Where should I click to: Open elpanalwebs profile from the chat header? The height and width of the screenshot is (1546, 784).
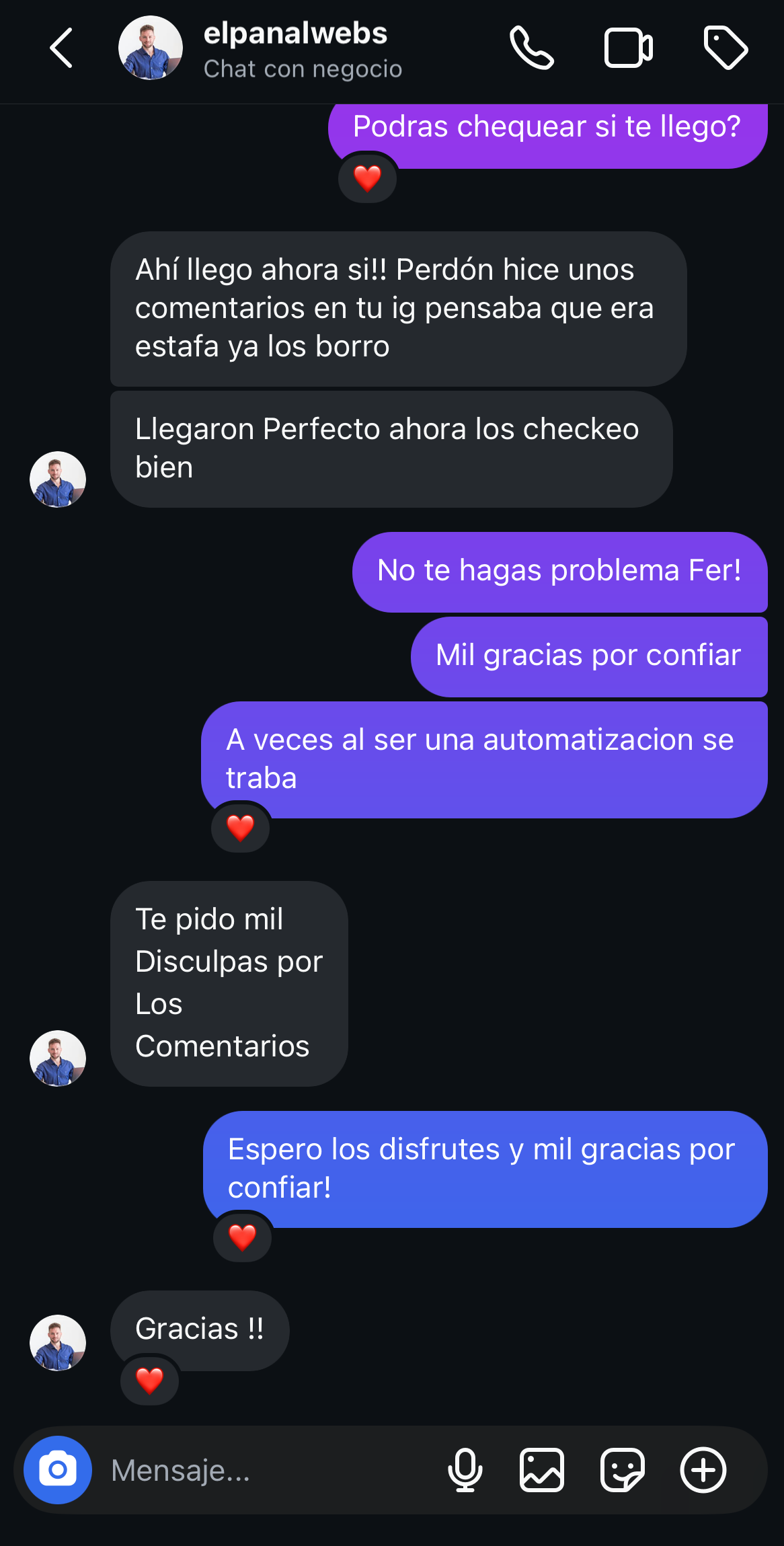294,49
